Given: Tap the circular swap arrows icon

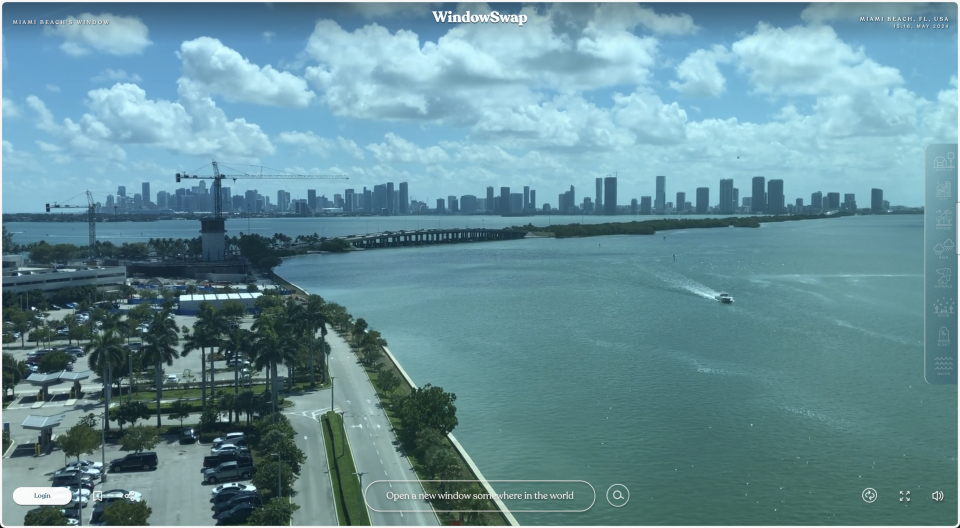Looking at the screenshot, I should click(x=869, y=496).
